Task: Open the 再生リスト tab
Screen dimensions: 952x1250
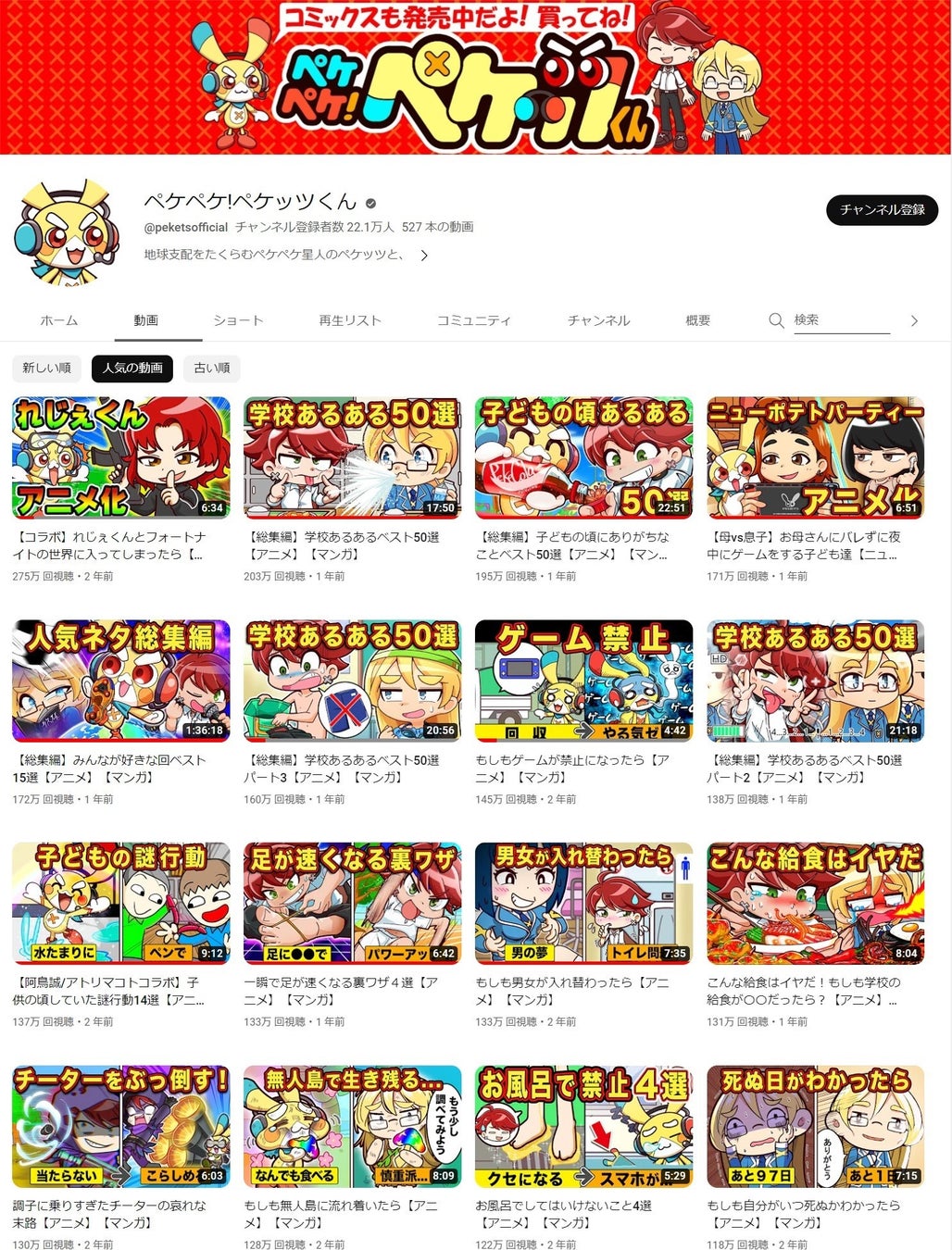Action: [350, 320]
